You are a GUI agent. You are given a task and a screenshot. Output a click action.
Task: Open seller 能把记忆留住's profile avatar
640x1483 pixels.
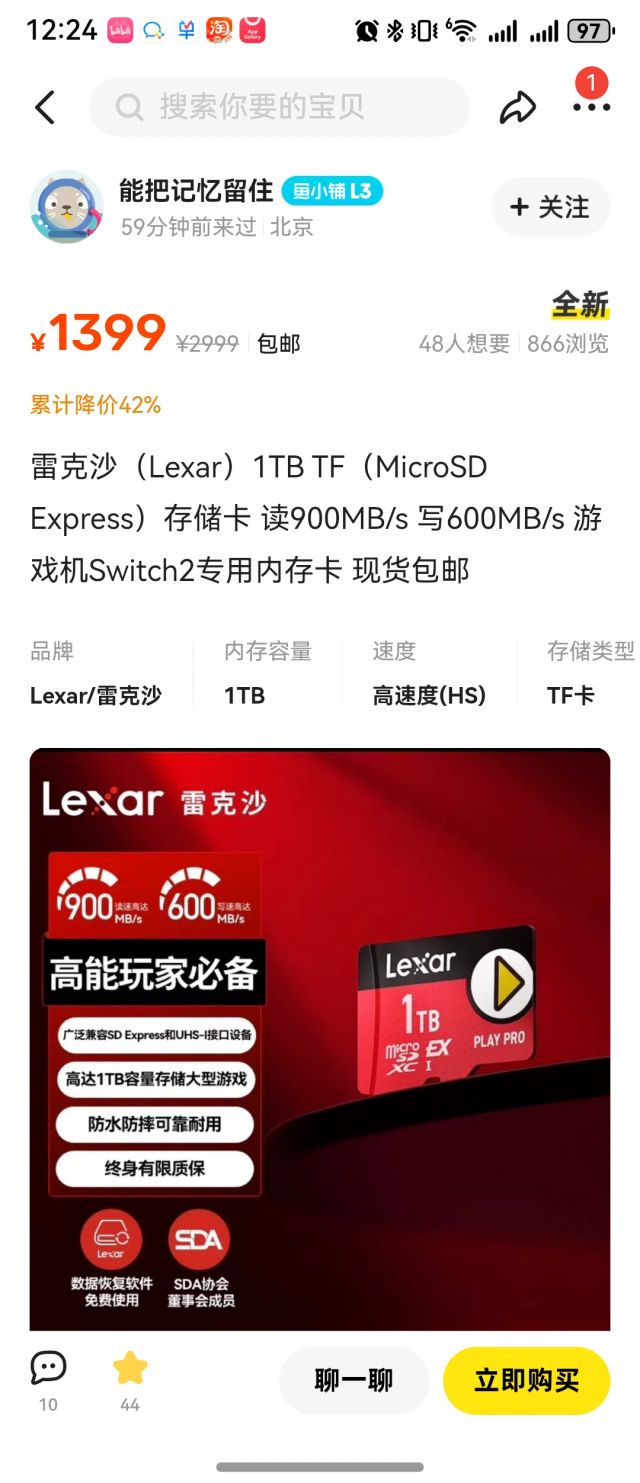pos(66,207)
